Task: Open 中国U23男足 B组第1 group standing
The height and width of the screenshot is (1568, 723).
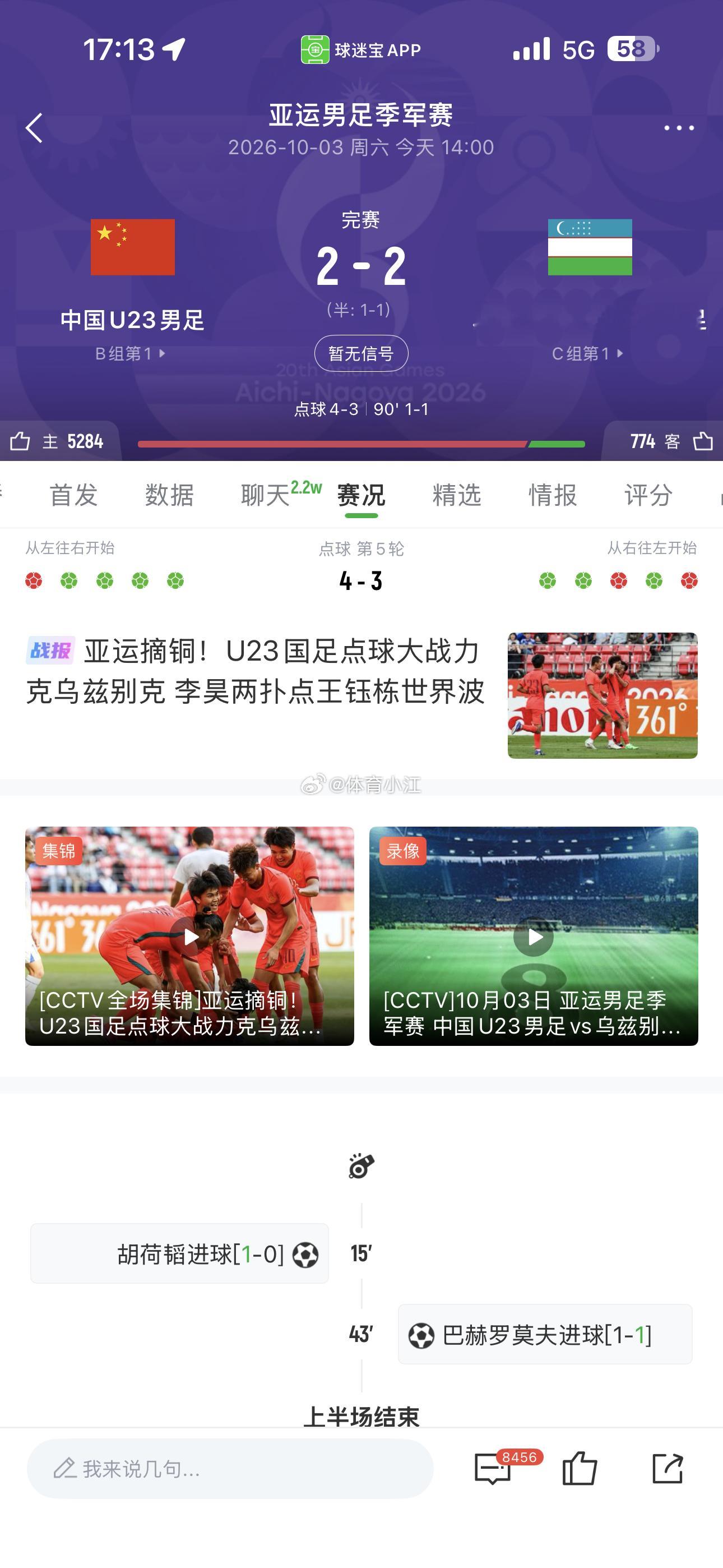Action: coord(129,354)
